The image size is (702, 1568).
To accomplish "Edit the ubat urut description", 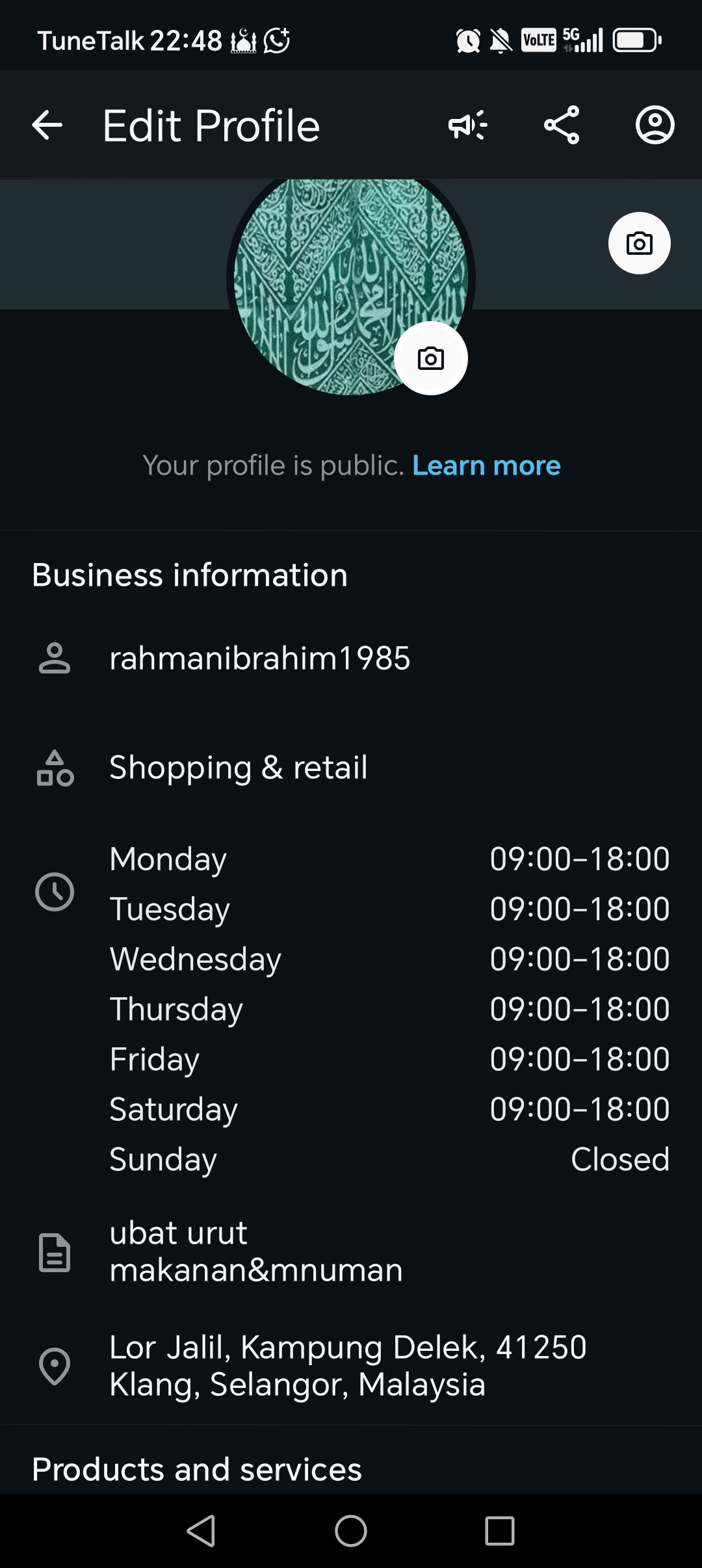I will click(256, 1251).
